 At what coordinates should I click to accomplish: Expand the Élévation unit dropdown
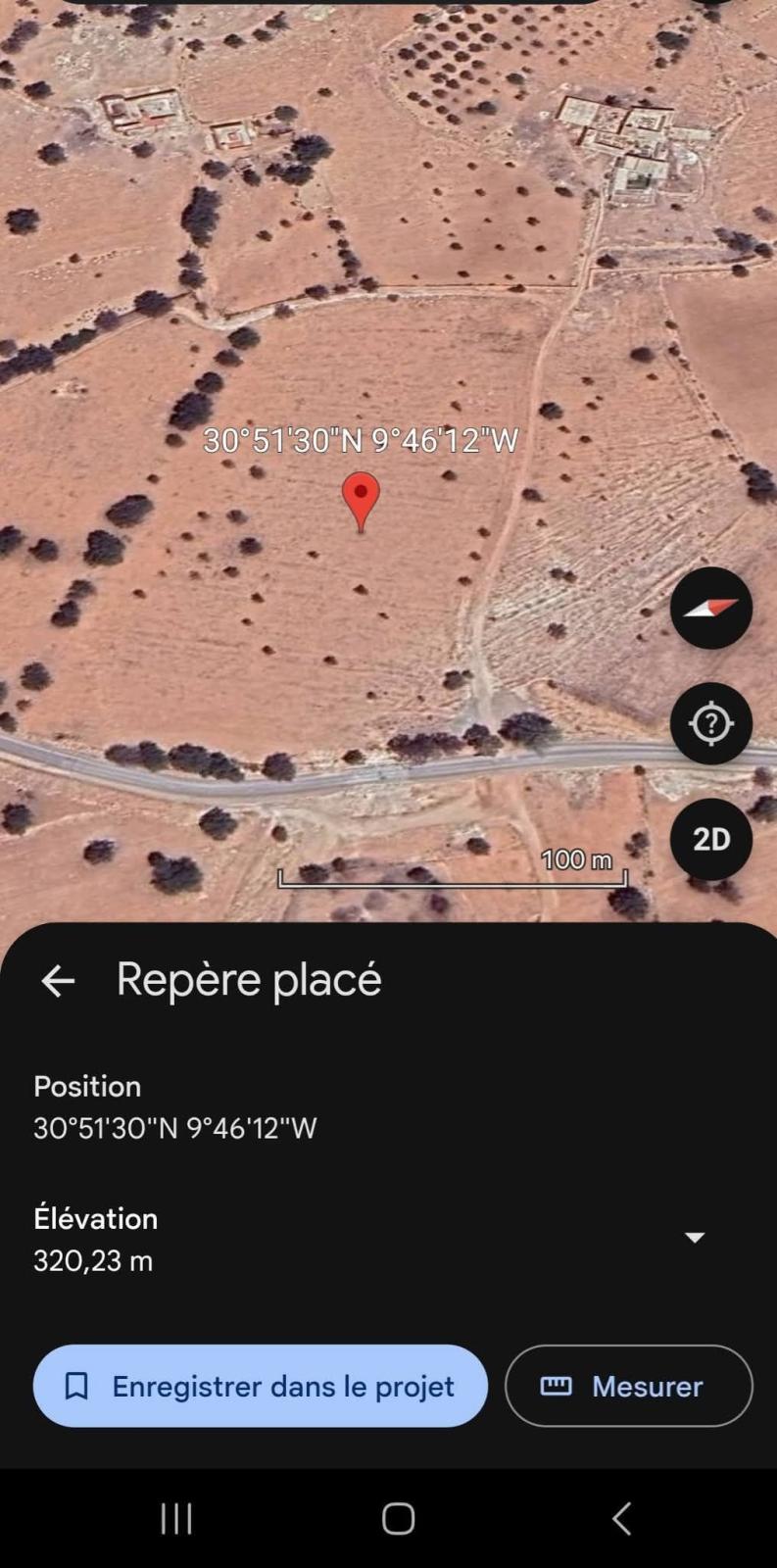coord(695,1237)
